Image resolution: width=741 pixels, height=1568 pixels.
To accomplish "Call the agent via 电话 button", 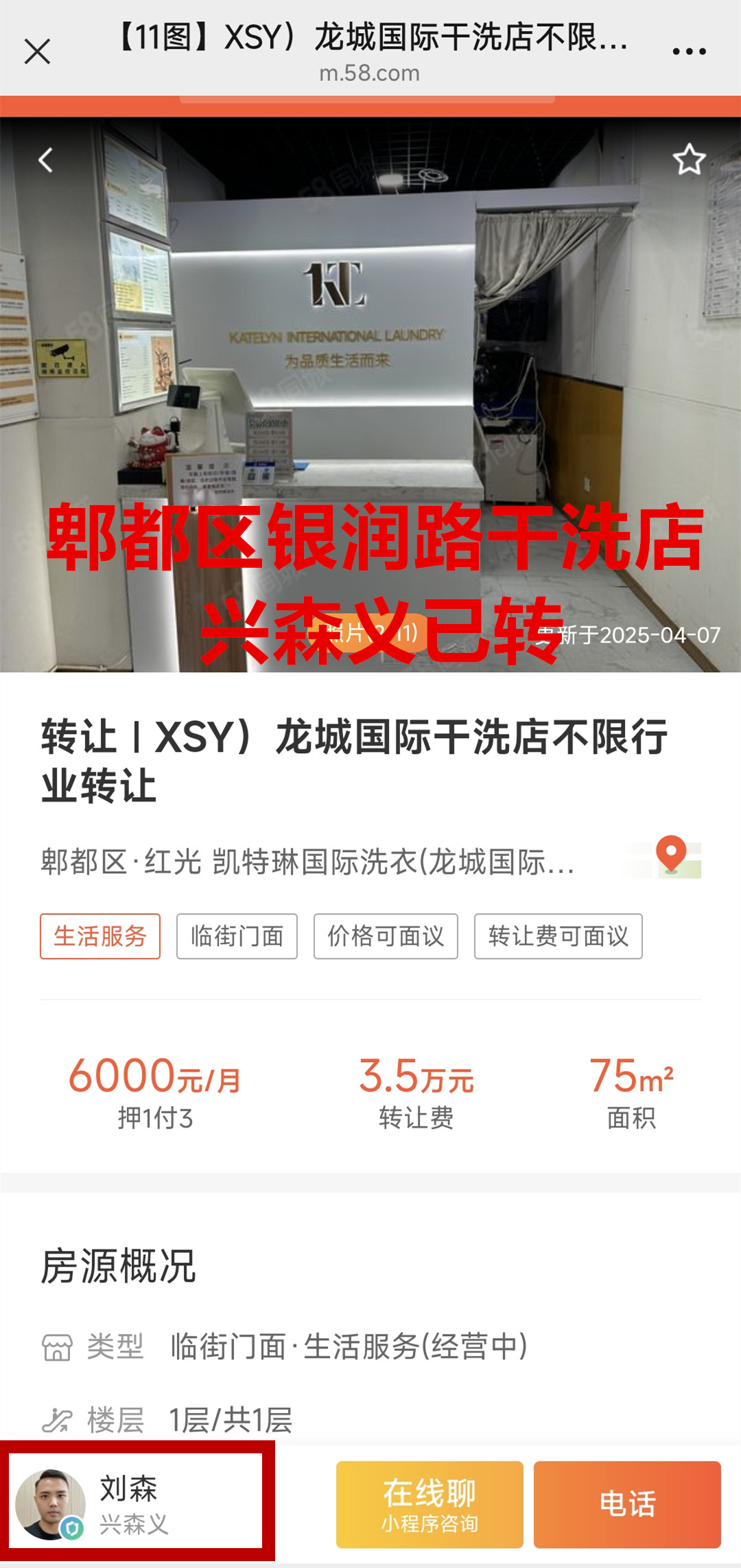I will 627,1505.
